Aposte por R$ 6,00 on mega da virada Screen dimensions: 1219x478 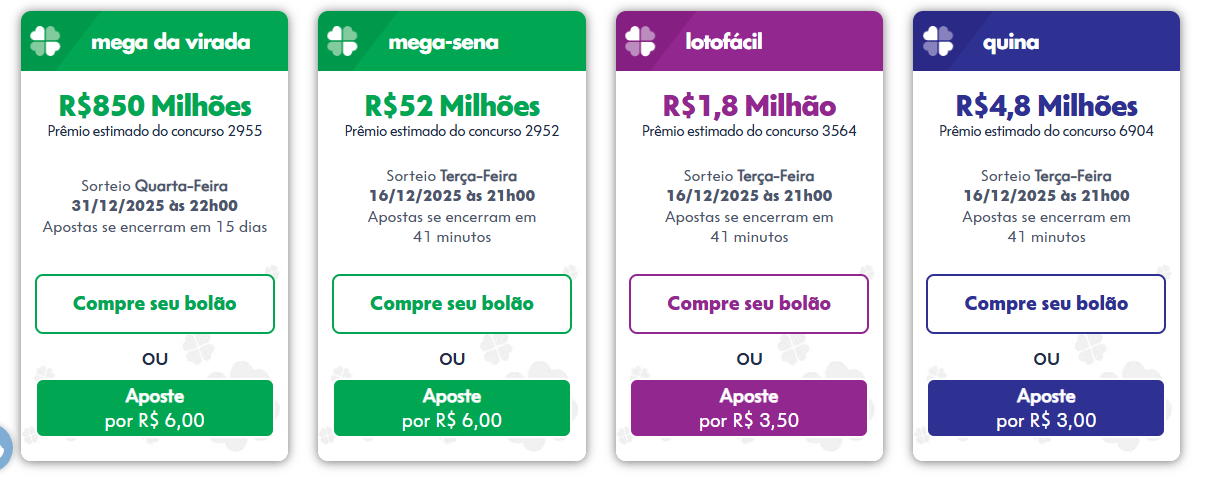click(155, 408)
